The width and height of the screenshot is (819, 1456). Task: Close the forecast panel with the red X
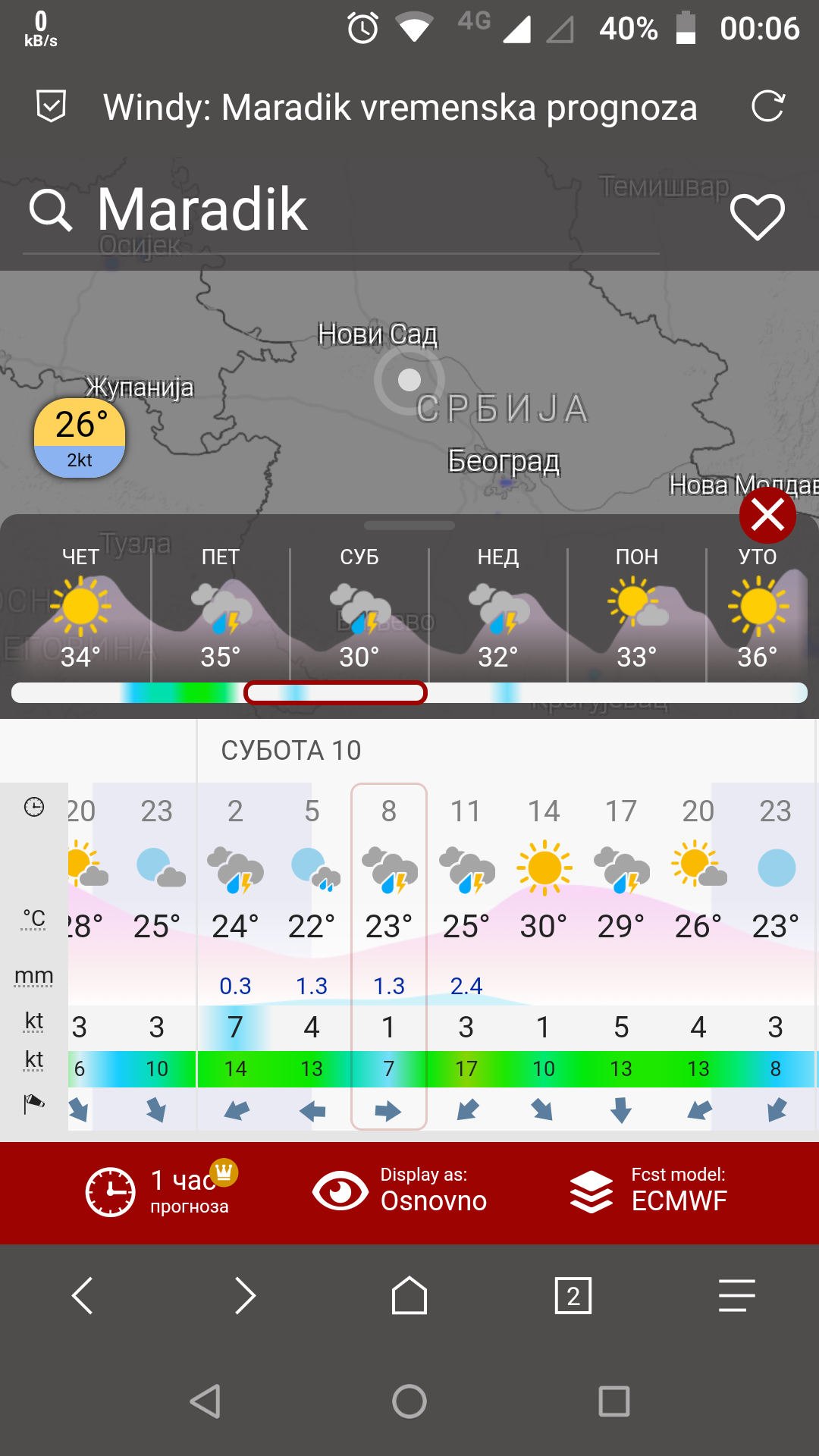click(767, 516)
